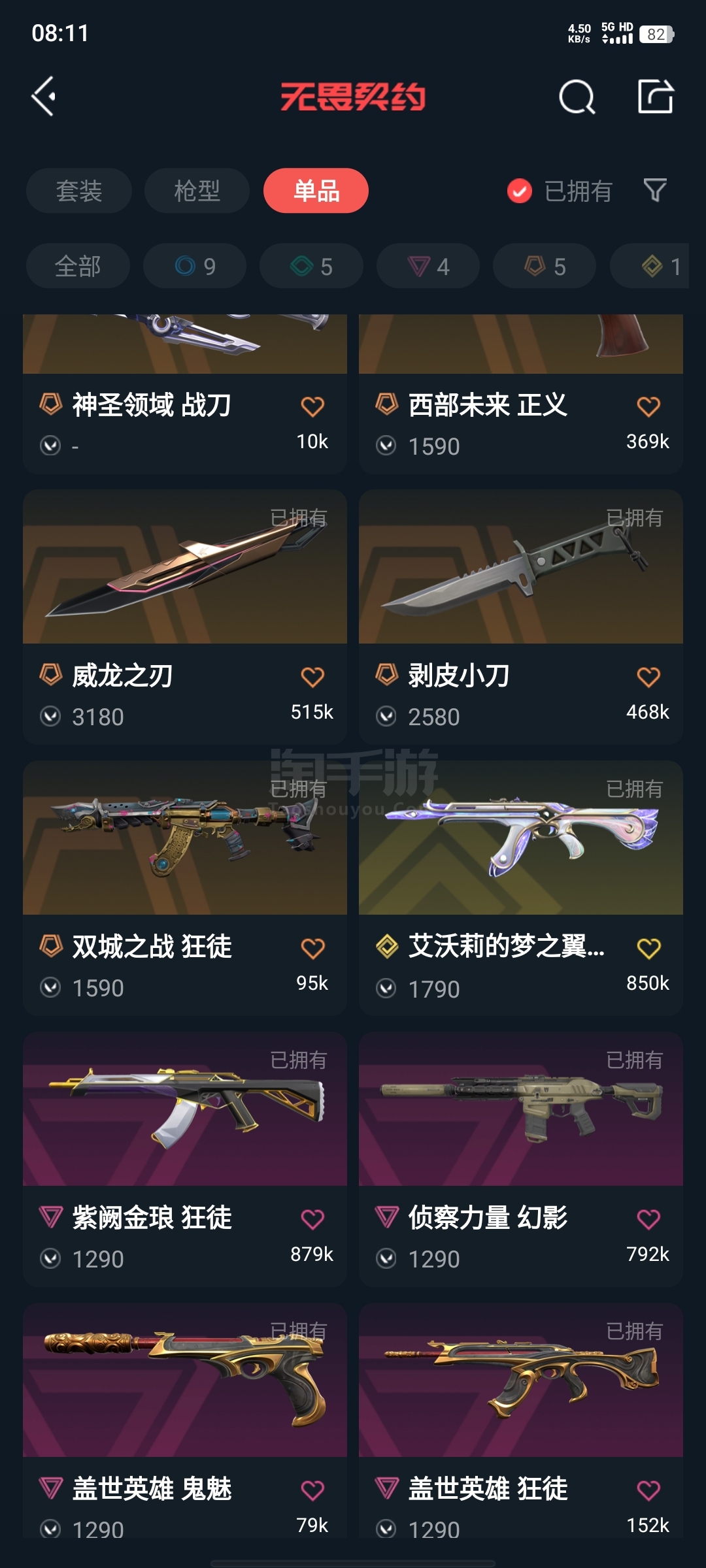
Task: Filter by the blue rarity chip with 9
Action: point(195,266)
